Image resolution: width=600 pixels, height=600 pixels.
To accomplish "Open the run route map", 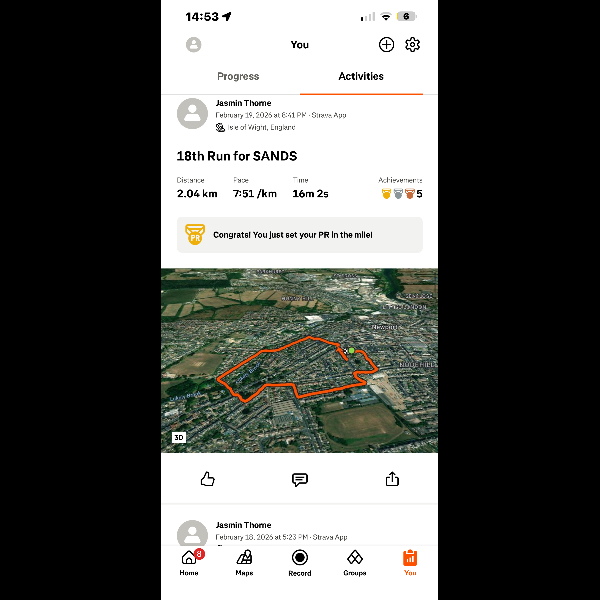I will (x=300, y=360).
